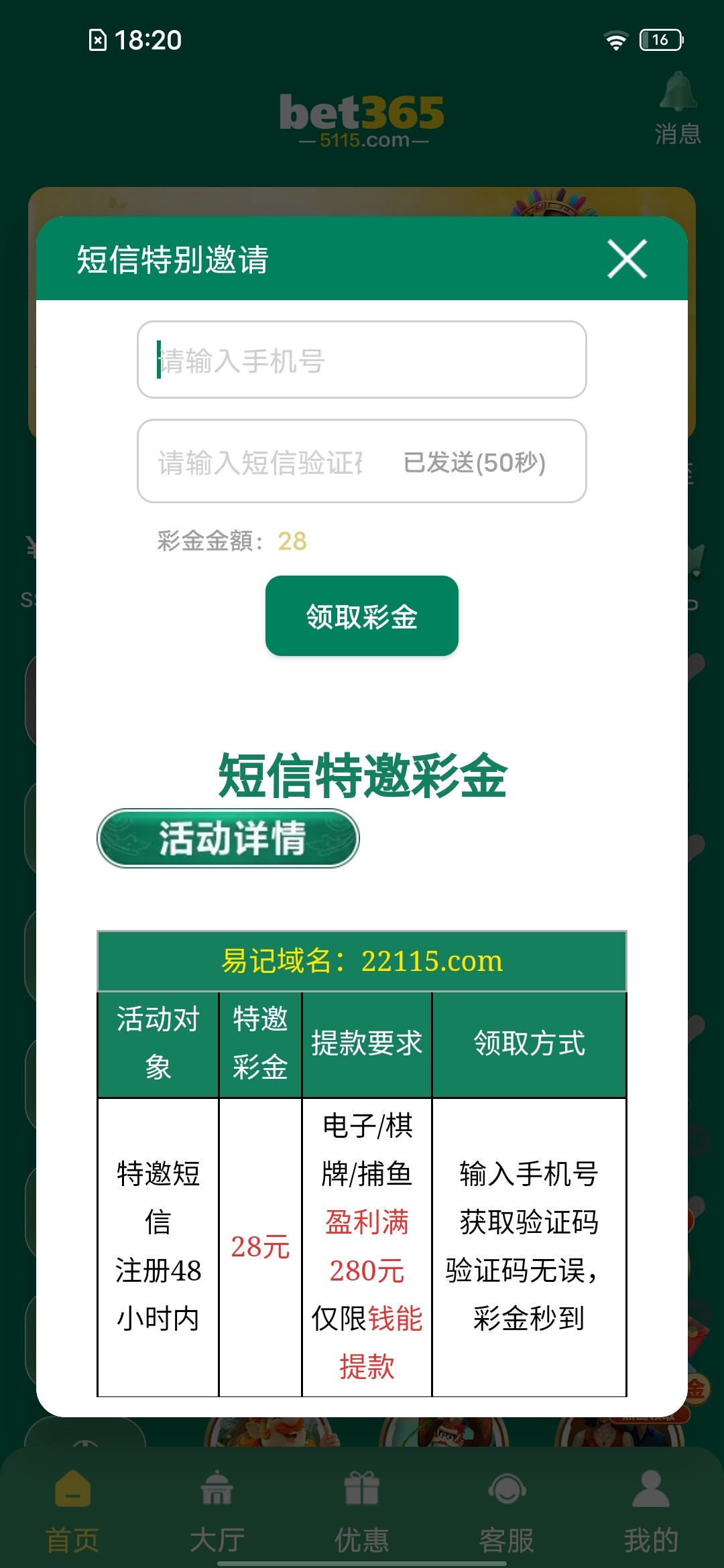Claim bonus with 领取彩金 button
This screenshot has height=1568, width=724.
coord(362,616)
